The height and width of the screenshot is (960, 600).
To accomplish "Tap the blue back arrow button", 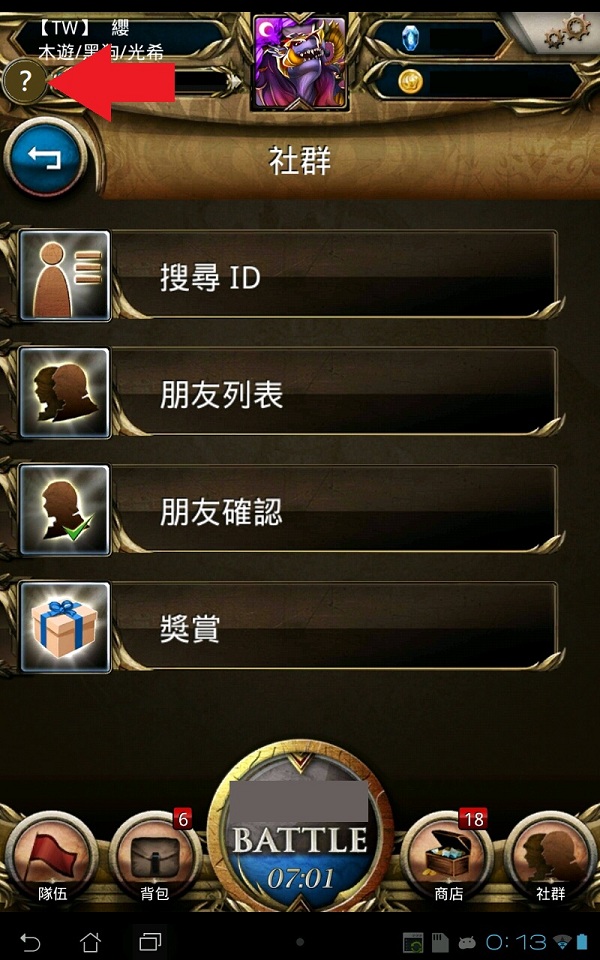I will pos(45,159).
